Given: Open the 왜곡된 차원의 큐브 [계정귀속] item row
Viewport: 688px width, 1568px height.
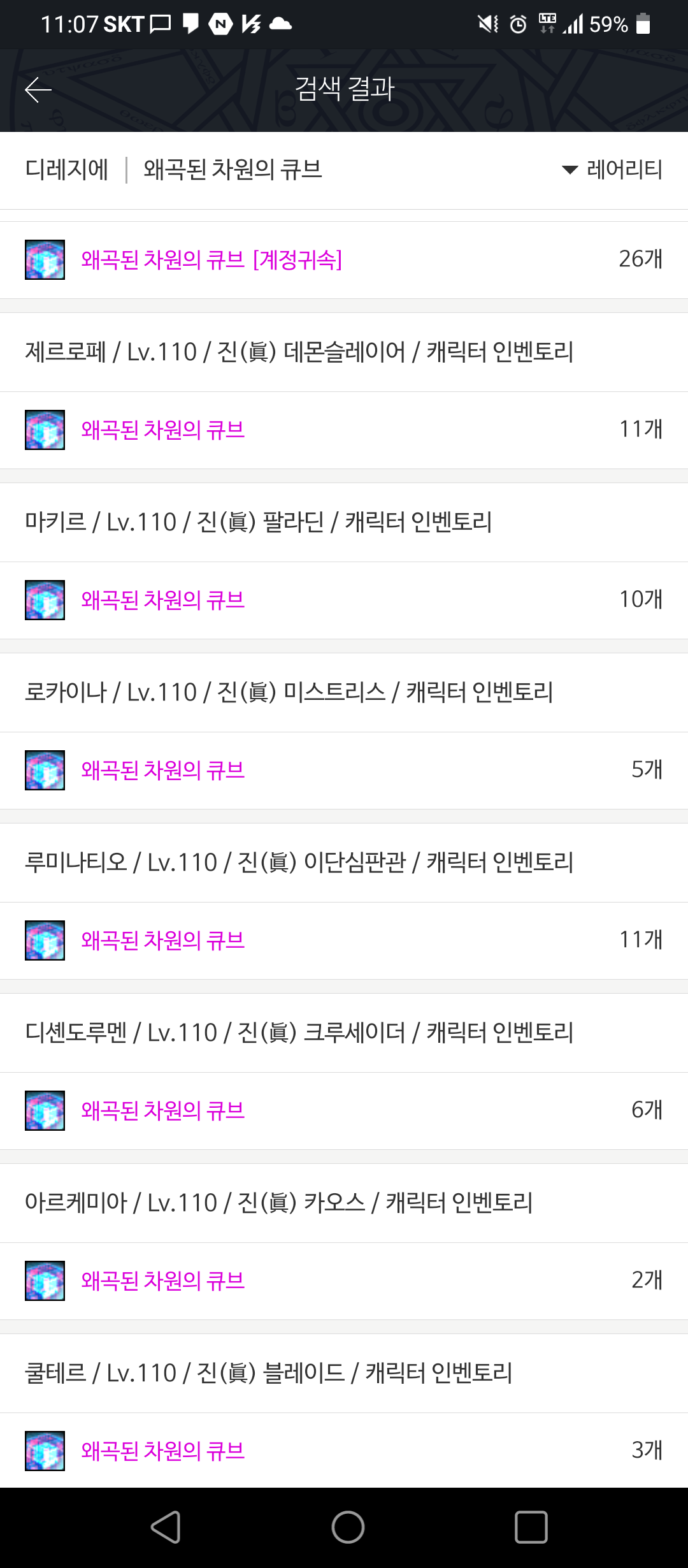Looking at the screenshot, I should coord(344,260).
